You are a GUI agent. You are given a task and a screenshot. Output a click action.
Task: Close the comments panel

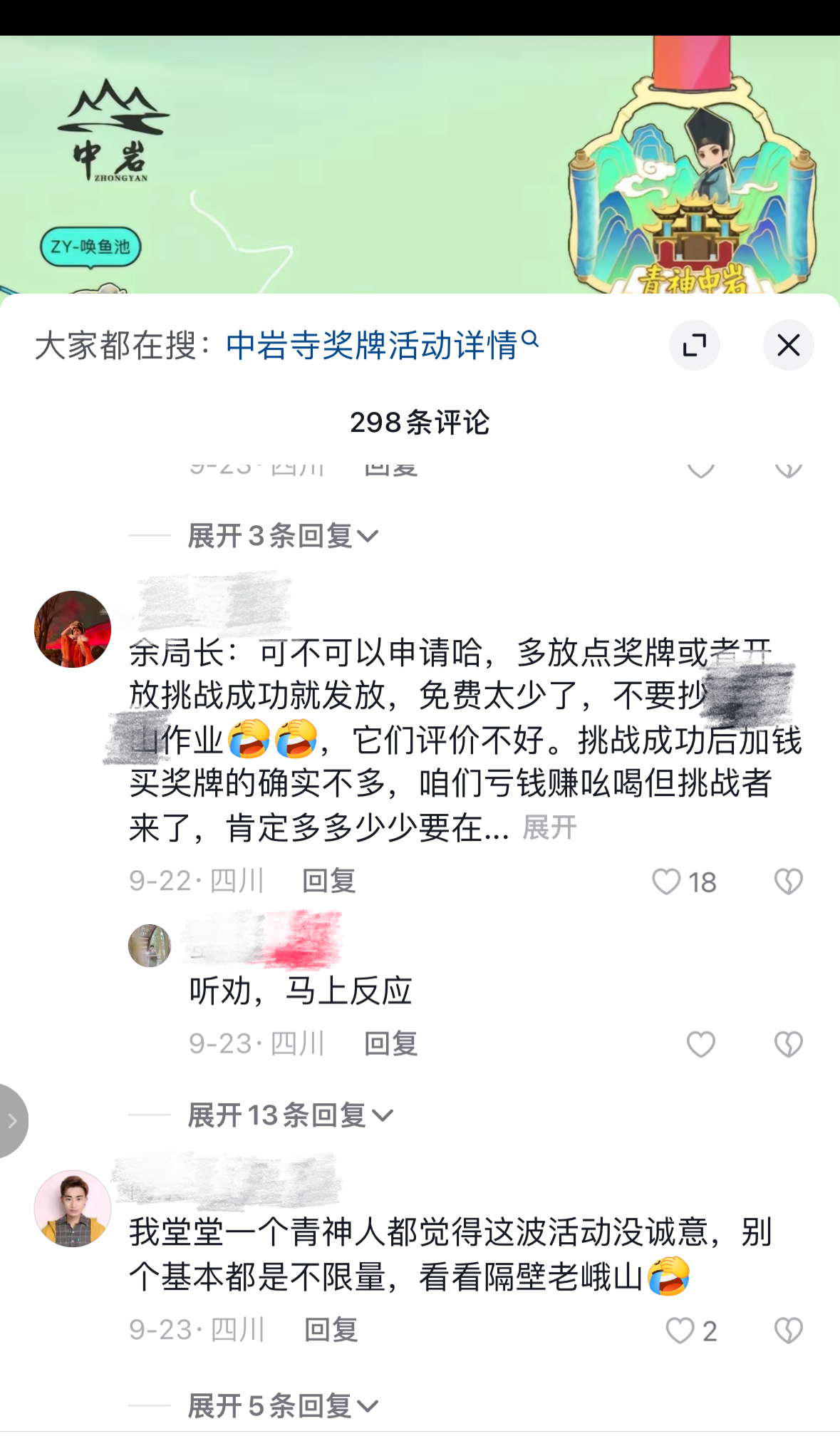(x=788, y=346)
